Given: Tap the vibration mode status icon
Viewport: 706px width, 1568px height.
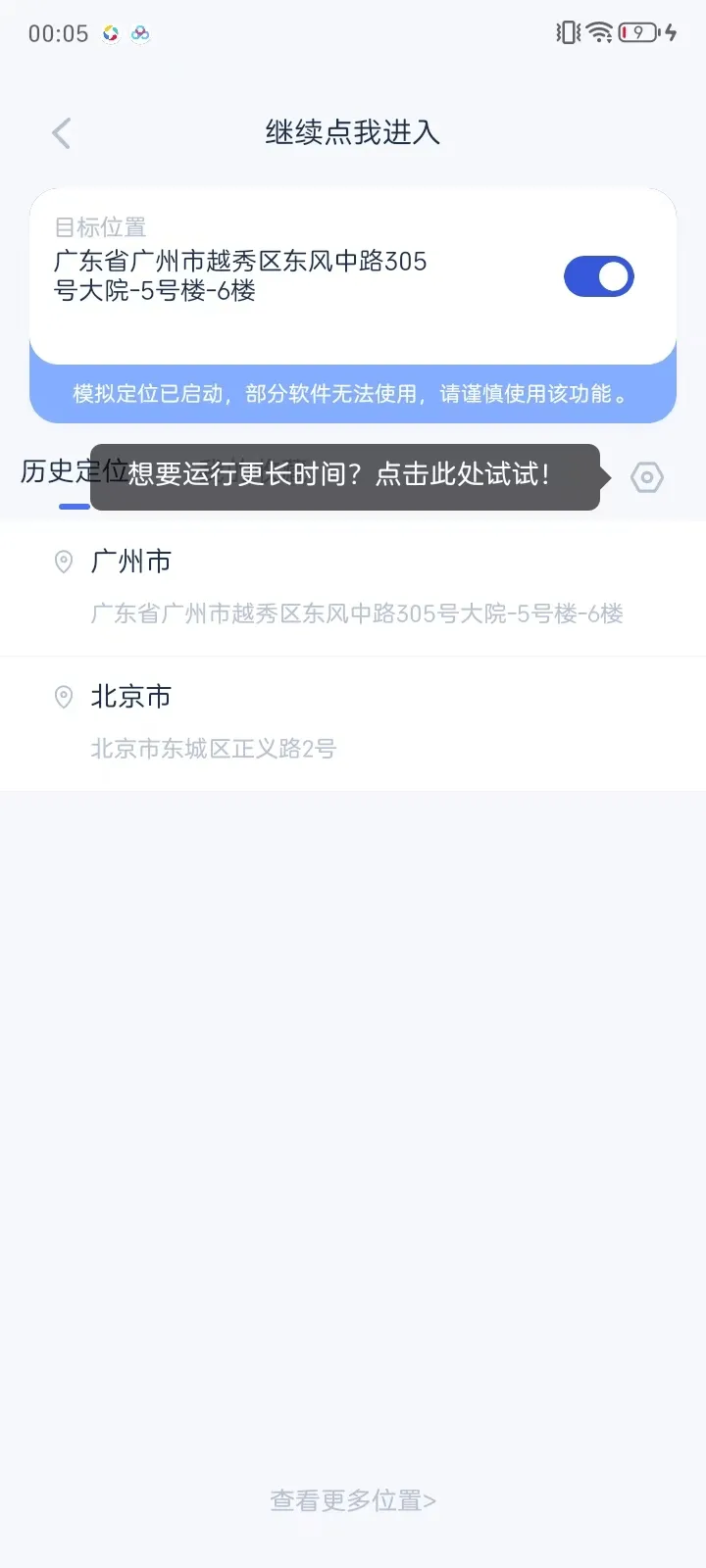Looking at the screenshot, I should click(567, 31).
